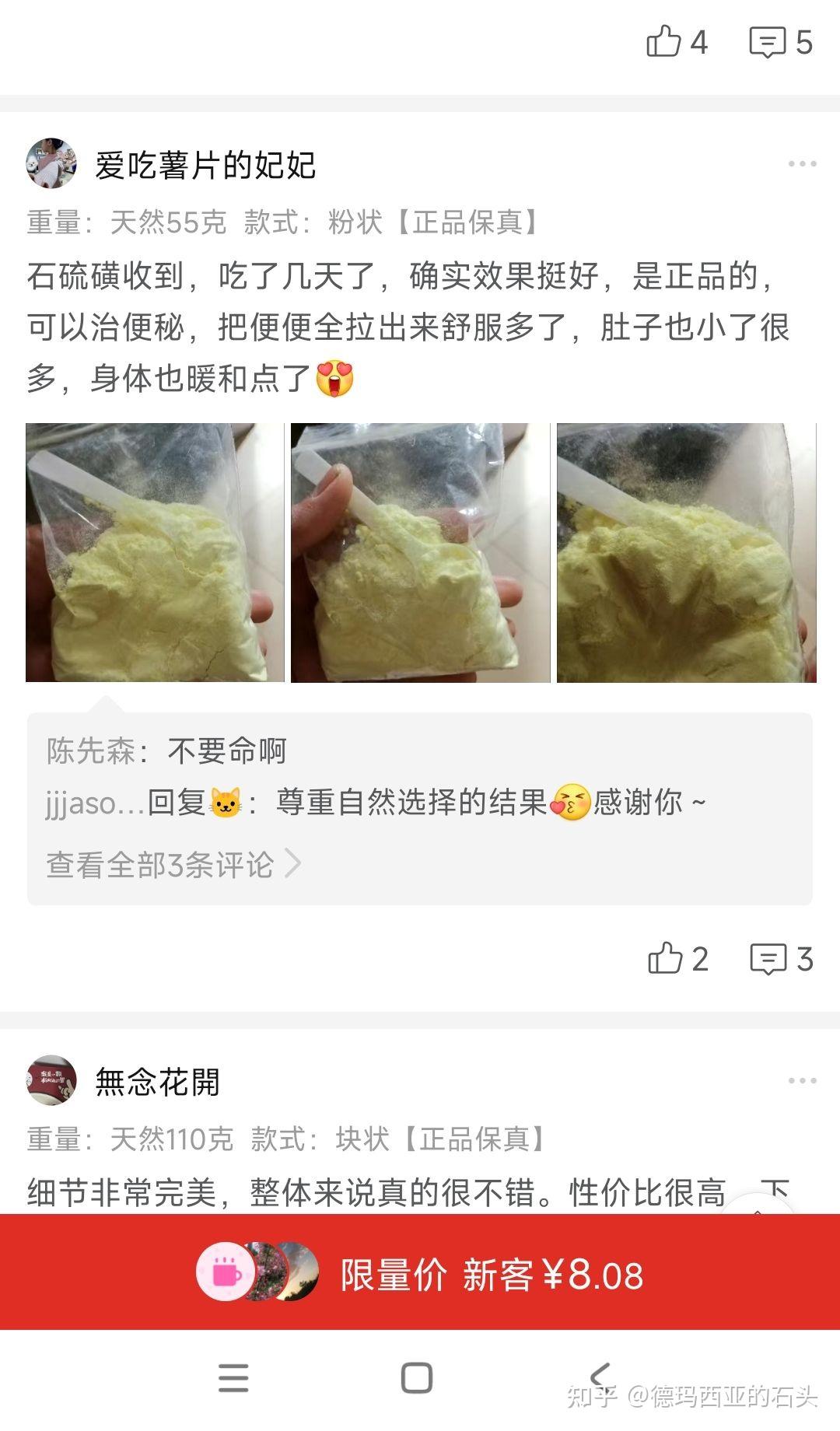Viewport: 840px width, 1431px height.
Task: Expand 查看全部3条评论 link
Action: (x=173, y=864)
